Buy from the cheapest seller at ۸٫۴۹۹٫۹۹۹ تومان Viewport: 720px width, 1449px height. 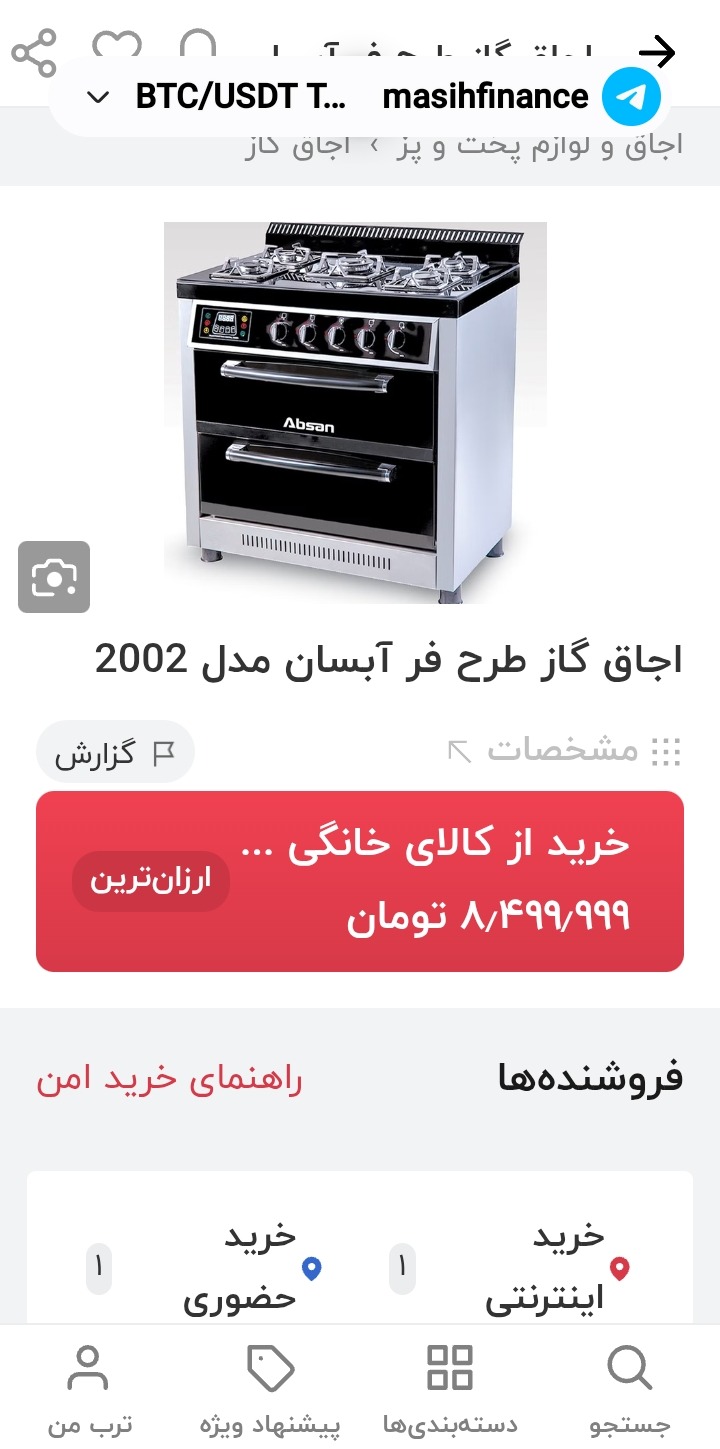360,881
